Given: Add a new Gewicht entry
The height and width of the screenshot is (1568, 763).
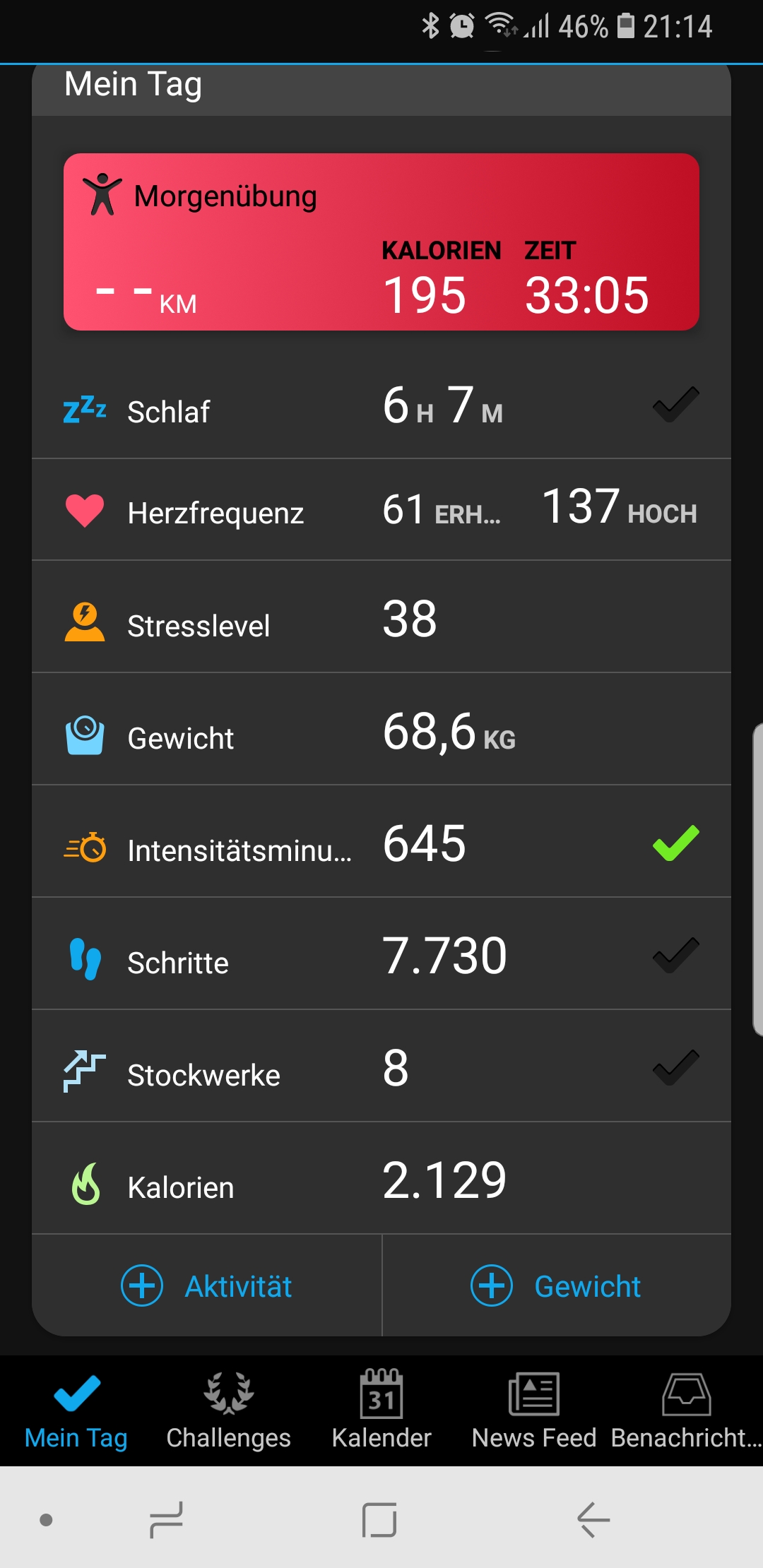Looking at the screenshot, I should coord(556,1285).
